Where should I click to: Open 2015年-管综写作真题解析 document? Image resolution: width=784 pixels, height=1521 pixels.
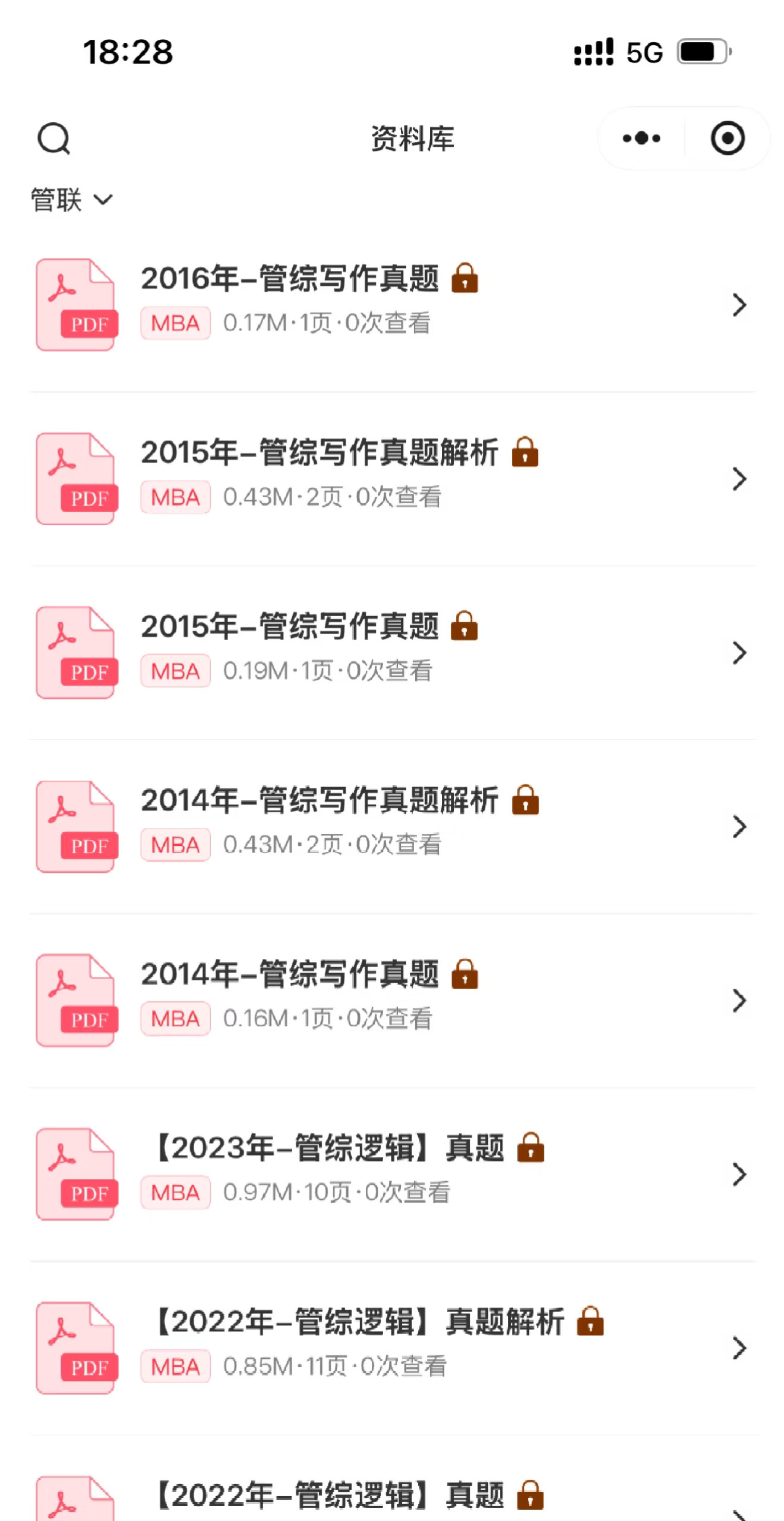[392, 479]
